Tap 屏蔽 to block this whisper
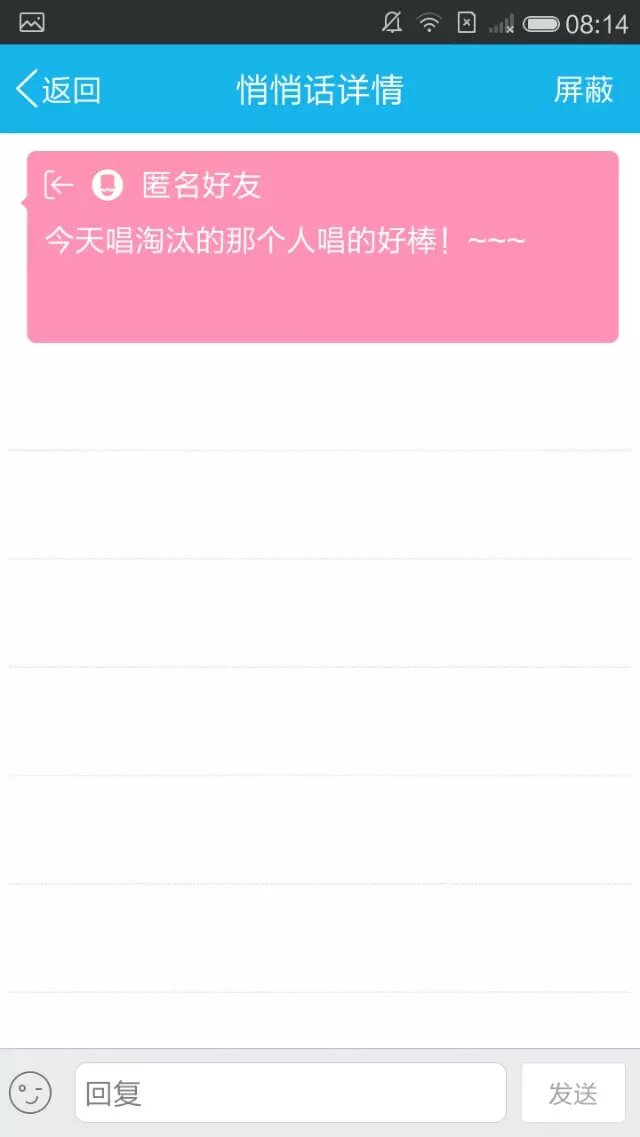The height and width of the screenshot is (1137, 640). 583,90
